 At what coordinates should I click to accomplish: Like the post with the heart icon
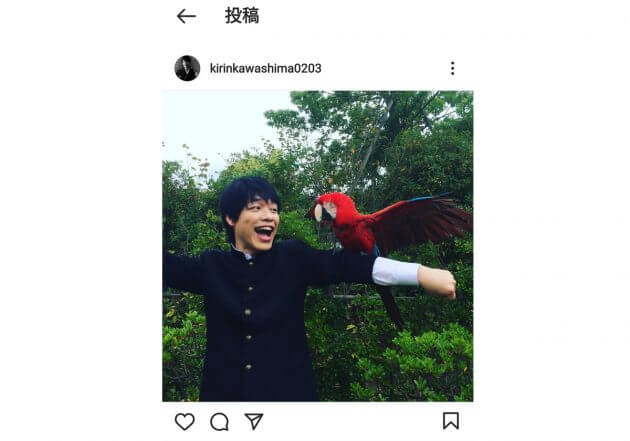(x=185, y=421)
